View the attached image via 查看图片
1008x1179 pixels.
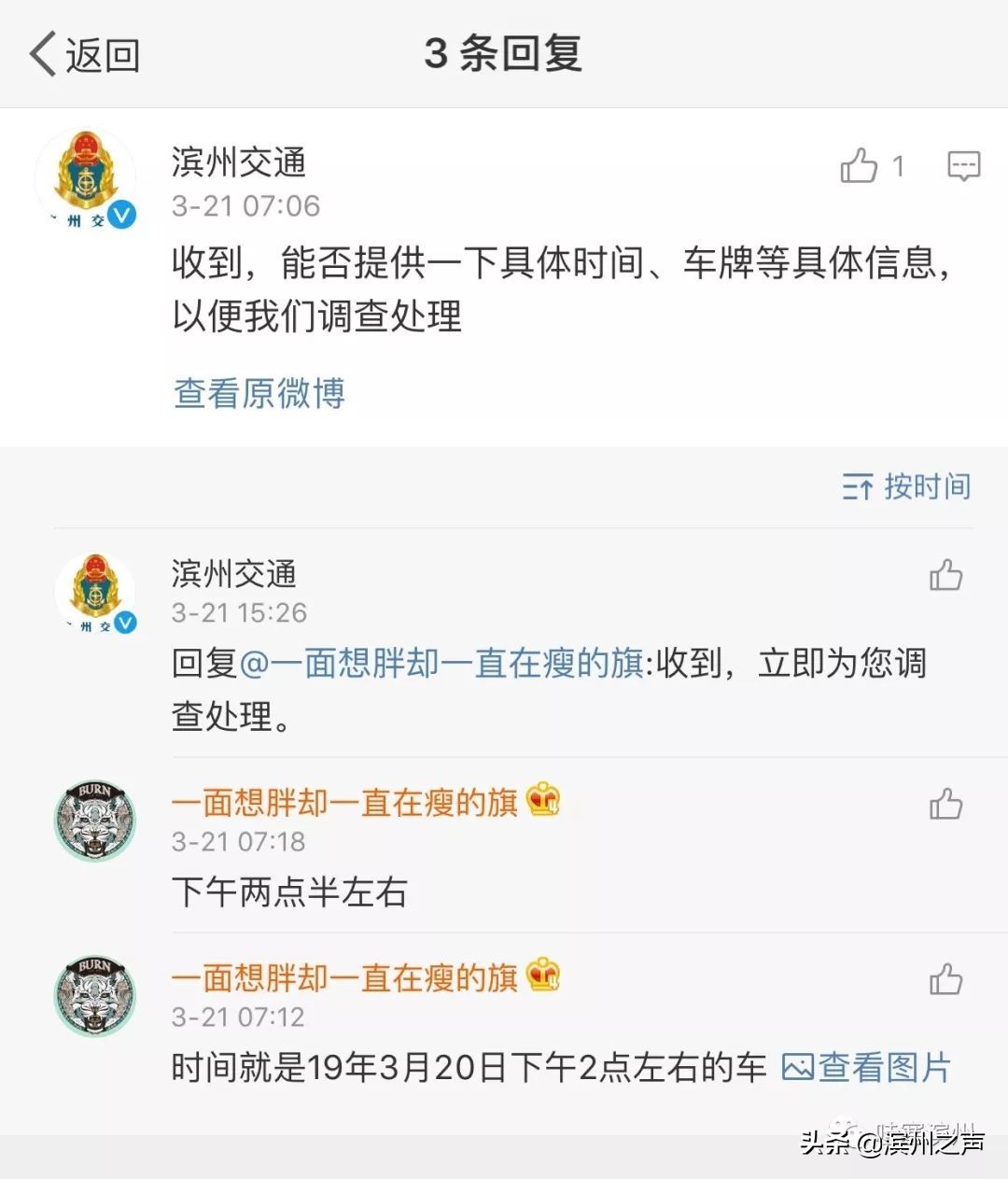pos(866,1067)
